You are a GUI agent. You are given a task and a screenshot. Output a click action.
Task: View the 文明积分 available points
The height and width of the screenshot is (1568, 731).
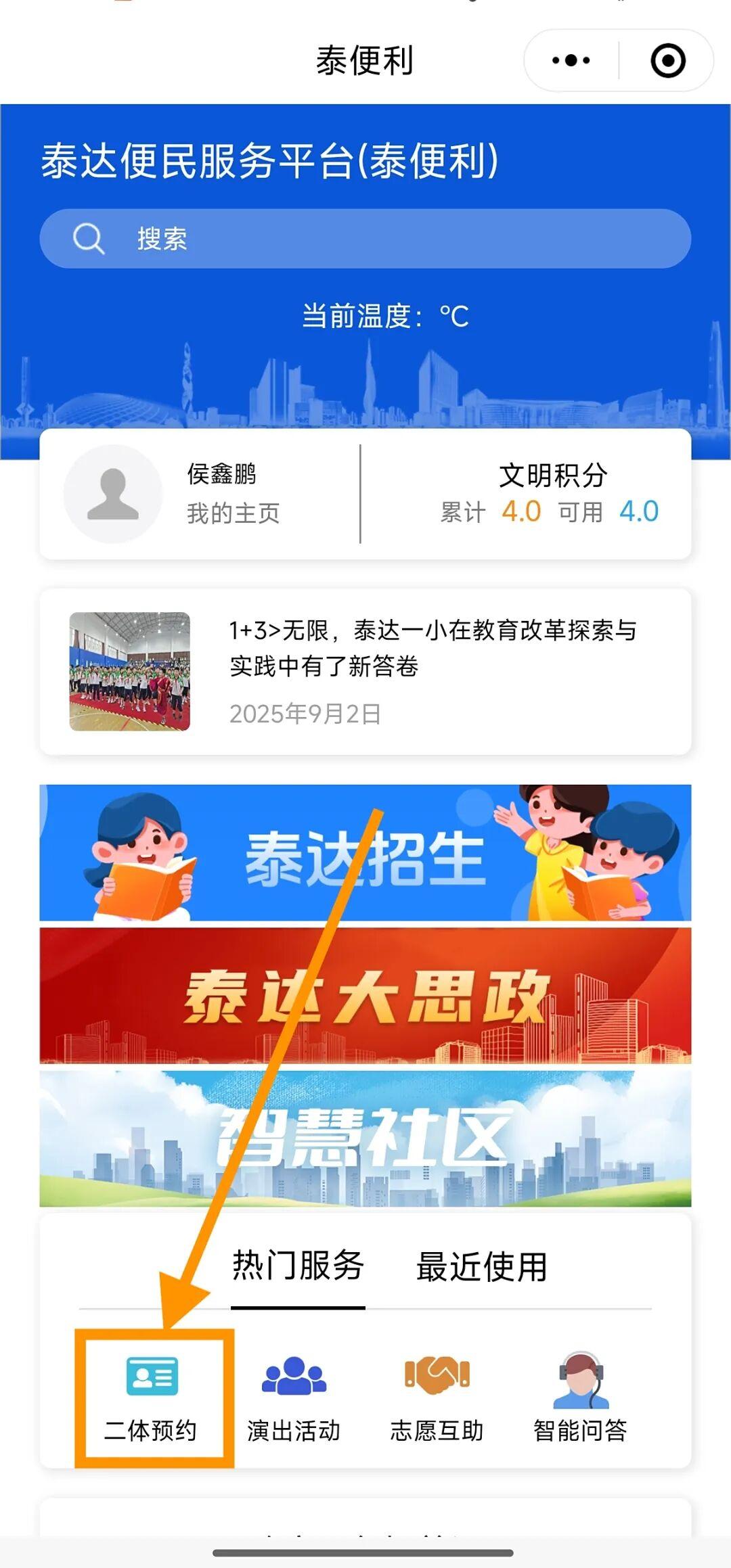pos(638,513)
